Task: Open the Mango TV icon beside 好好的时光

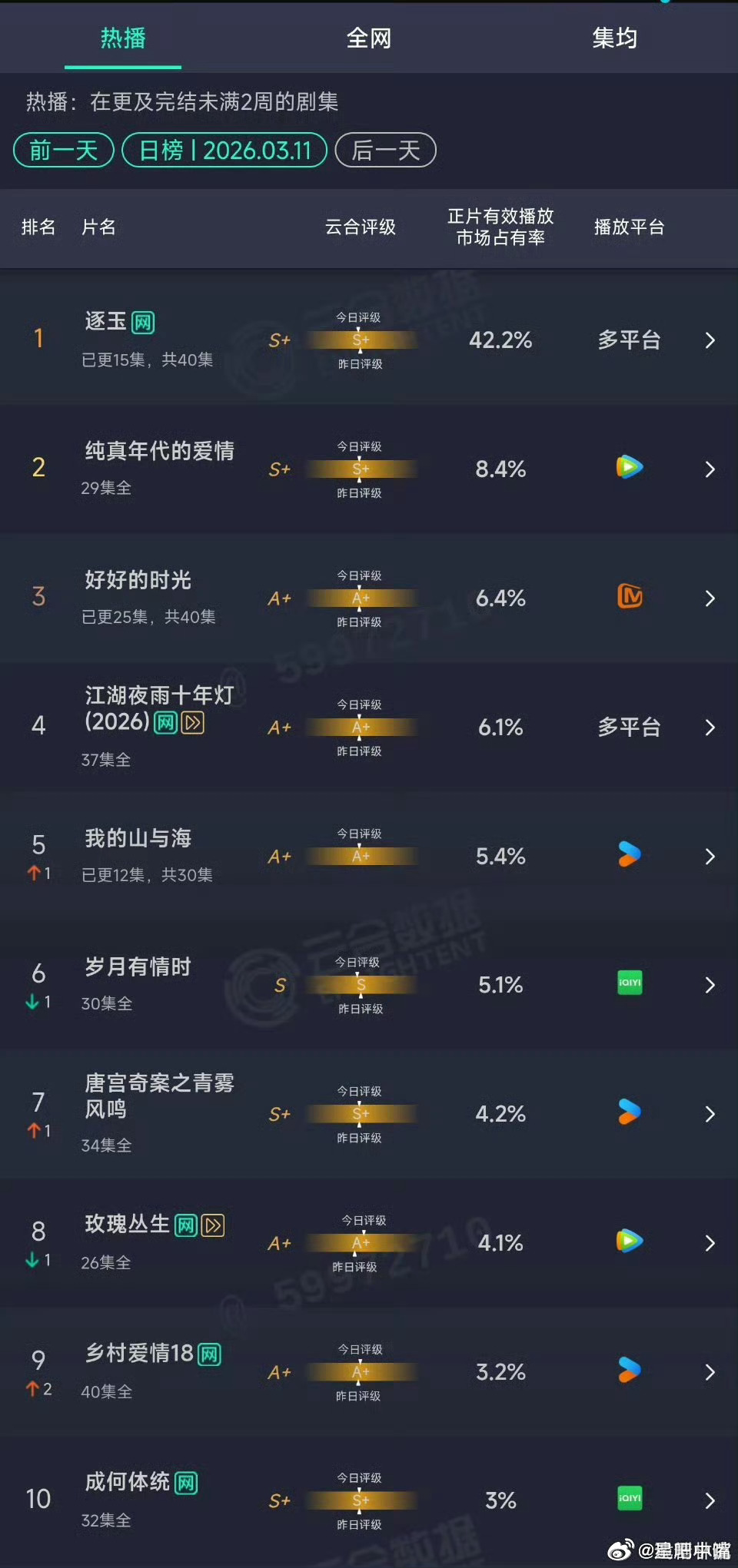Action: 628,598
